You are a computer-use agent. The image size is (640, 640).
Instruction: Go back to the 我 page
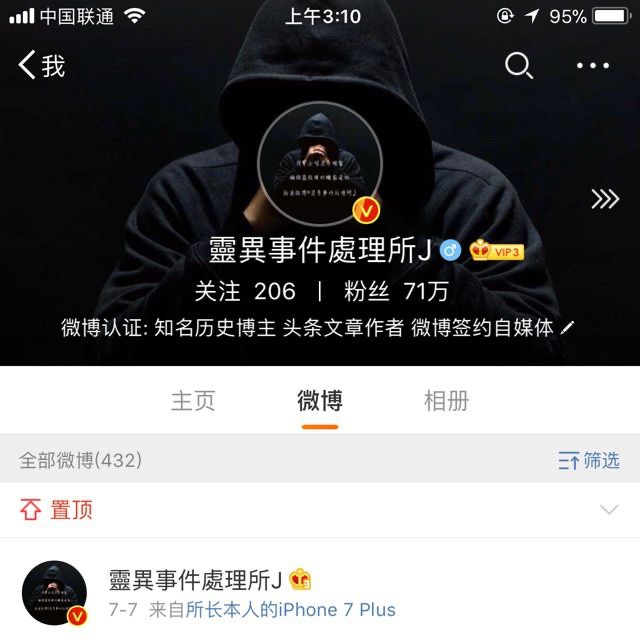42,66
